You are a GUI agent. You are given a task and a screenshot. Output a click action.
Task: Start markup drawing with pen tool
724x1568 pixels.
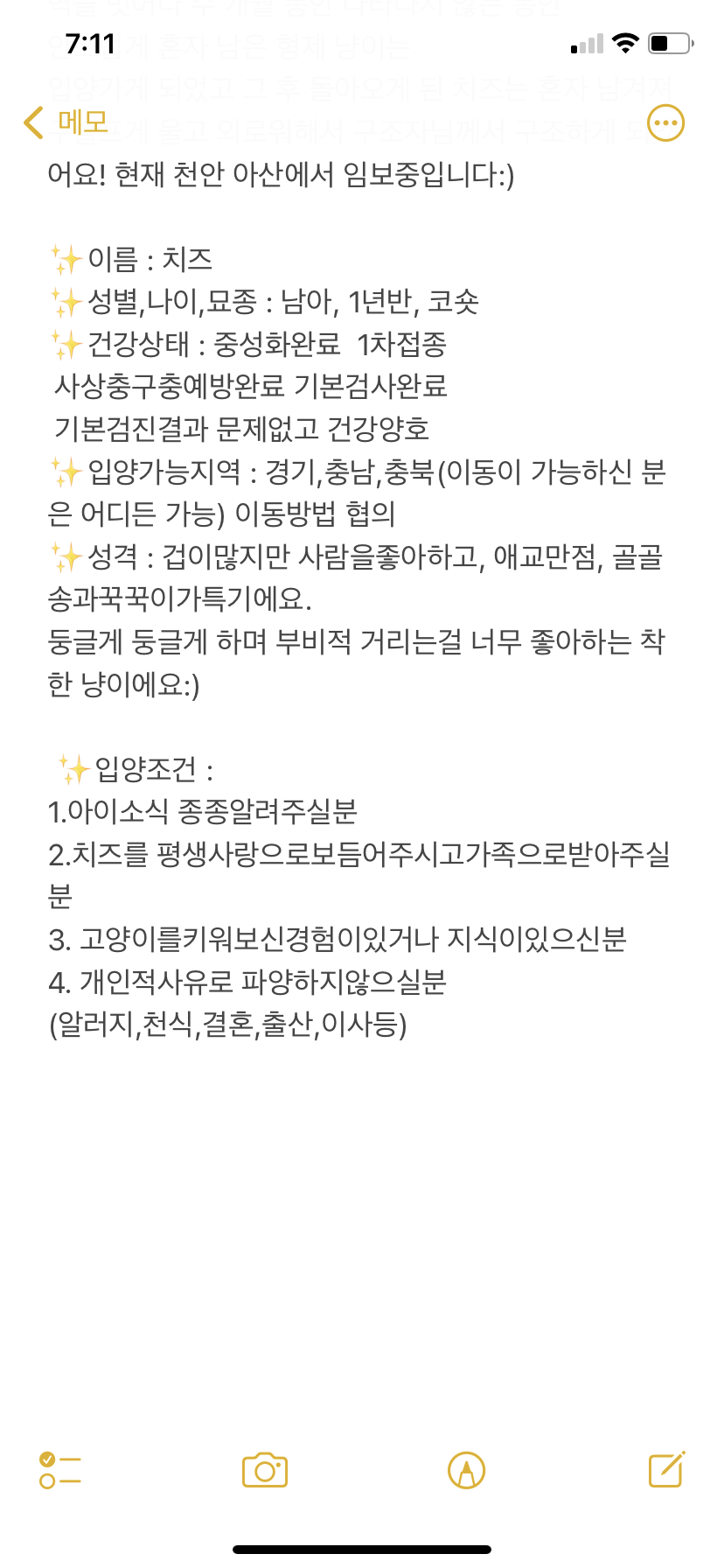pyautogui.click(x=466, y=1470)
